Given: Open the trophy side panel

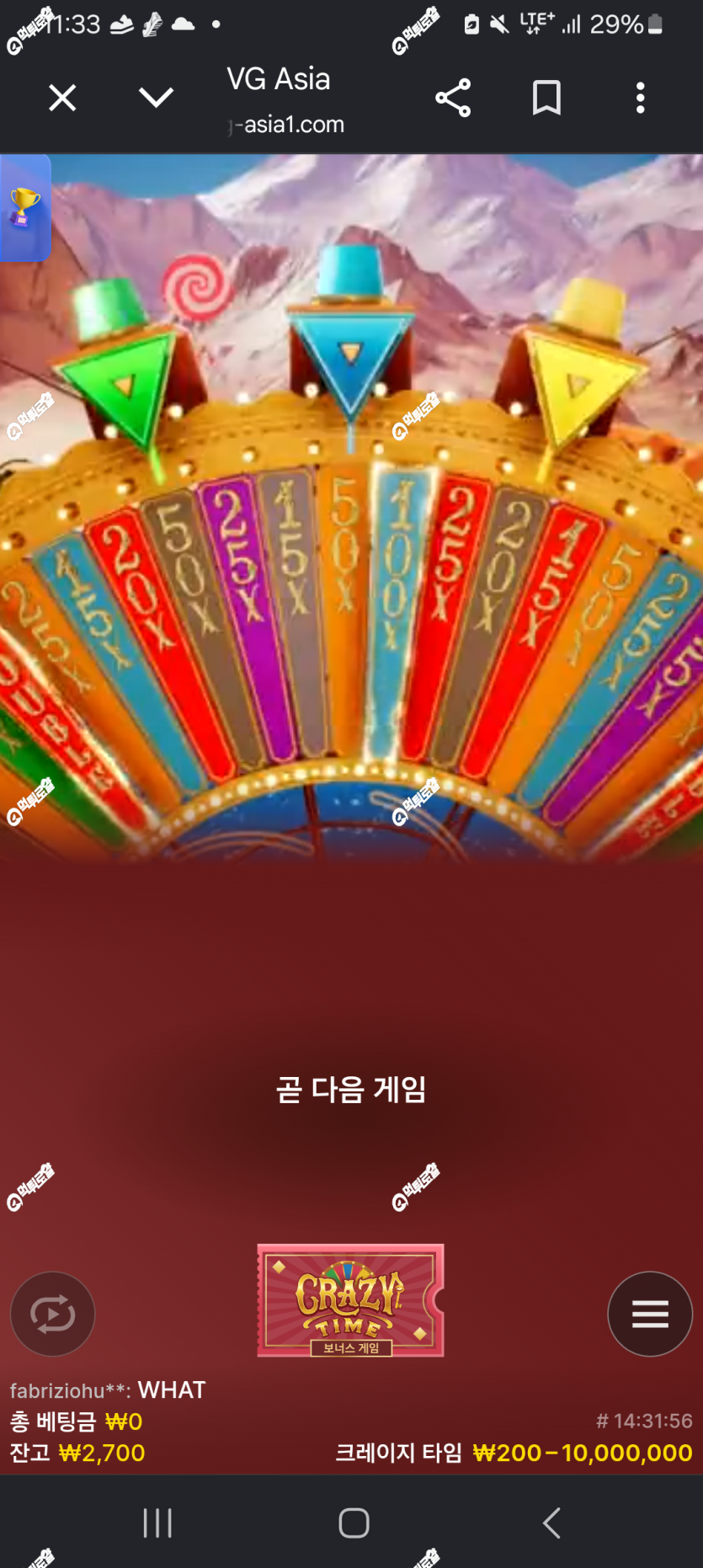Looking at the screenshot, I should pyautogui.click(x=24, y=207).
